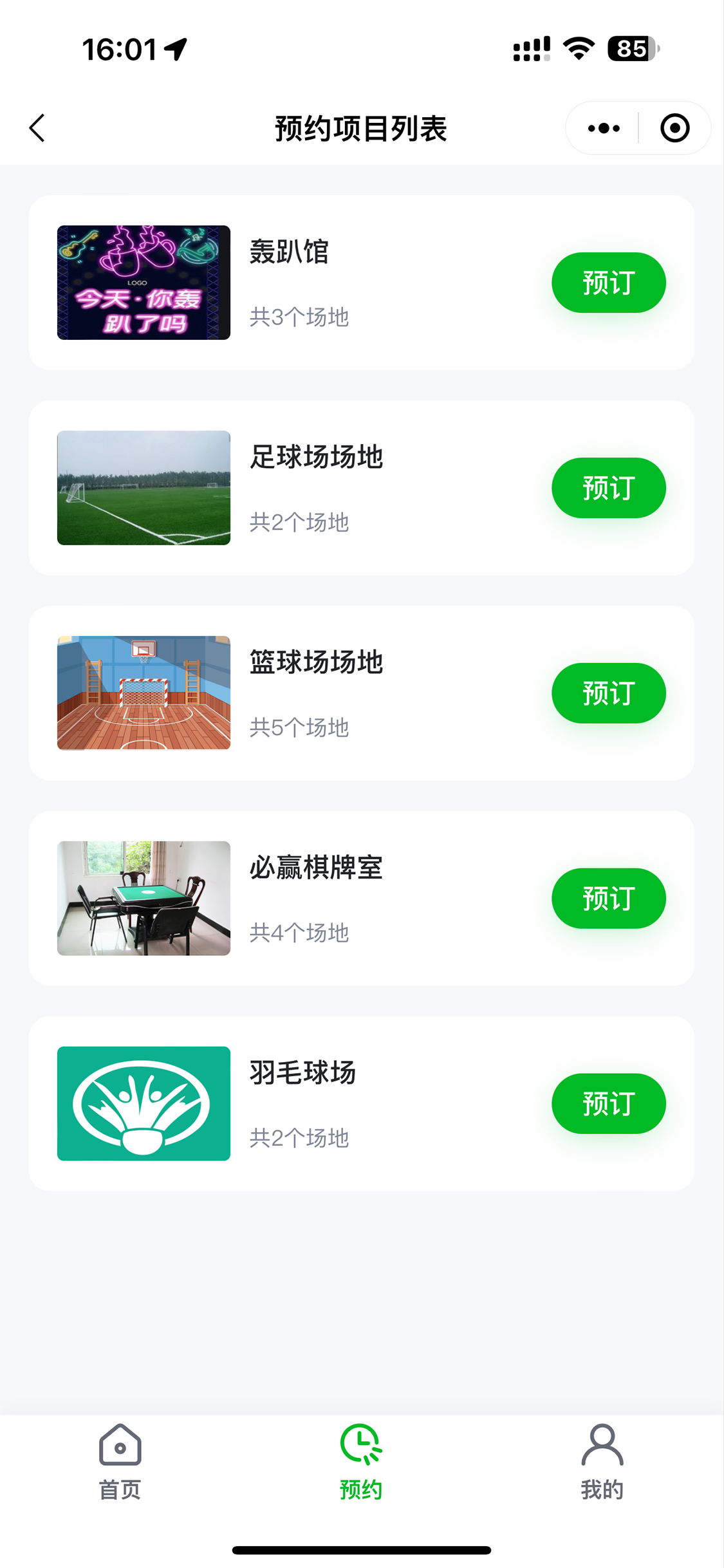Reserve 篮球场场地 via 预订 button
Screen dimensions: 724x1568
(608, 693)
